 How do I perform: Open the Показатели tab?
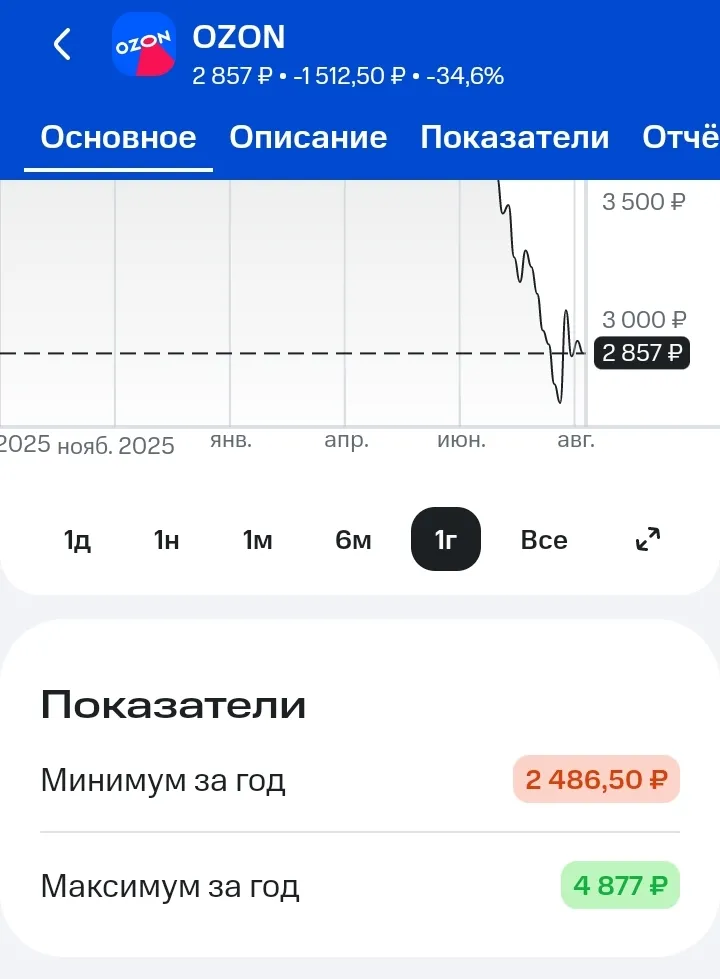[x=515, y=137]
